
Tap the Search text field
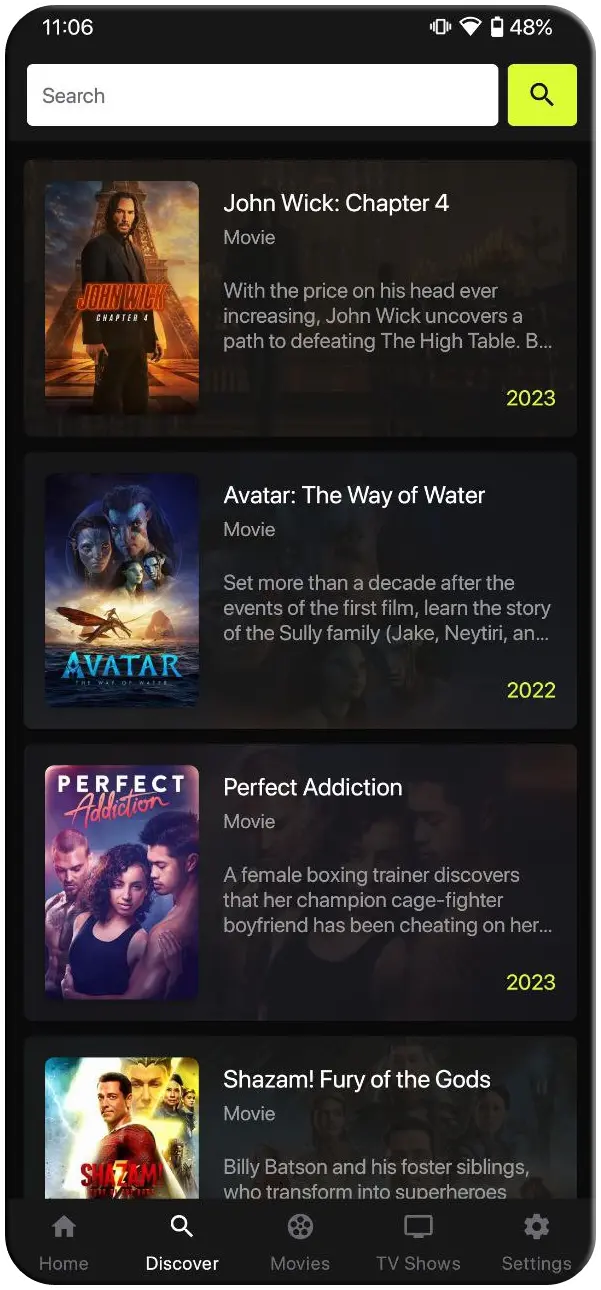pos(262,96)
